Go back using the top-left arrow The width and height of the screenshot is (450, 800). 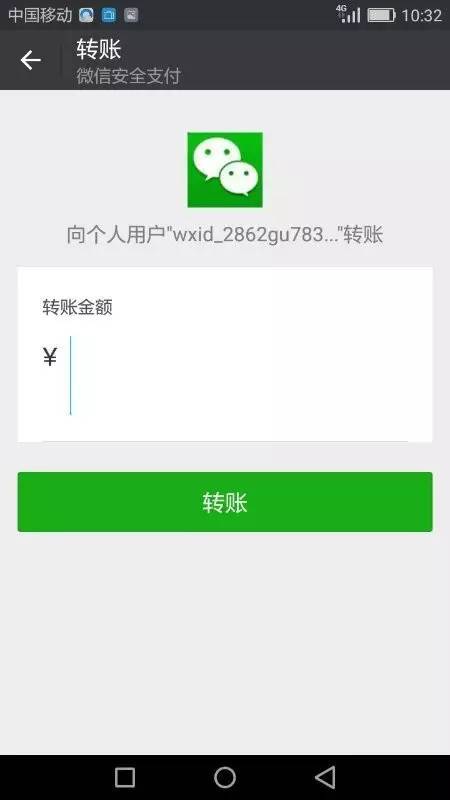[x=31, y=60]
